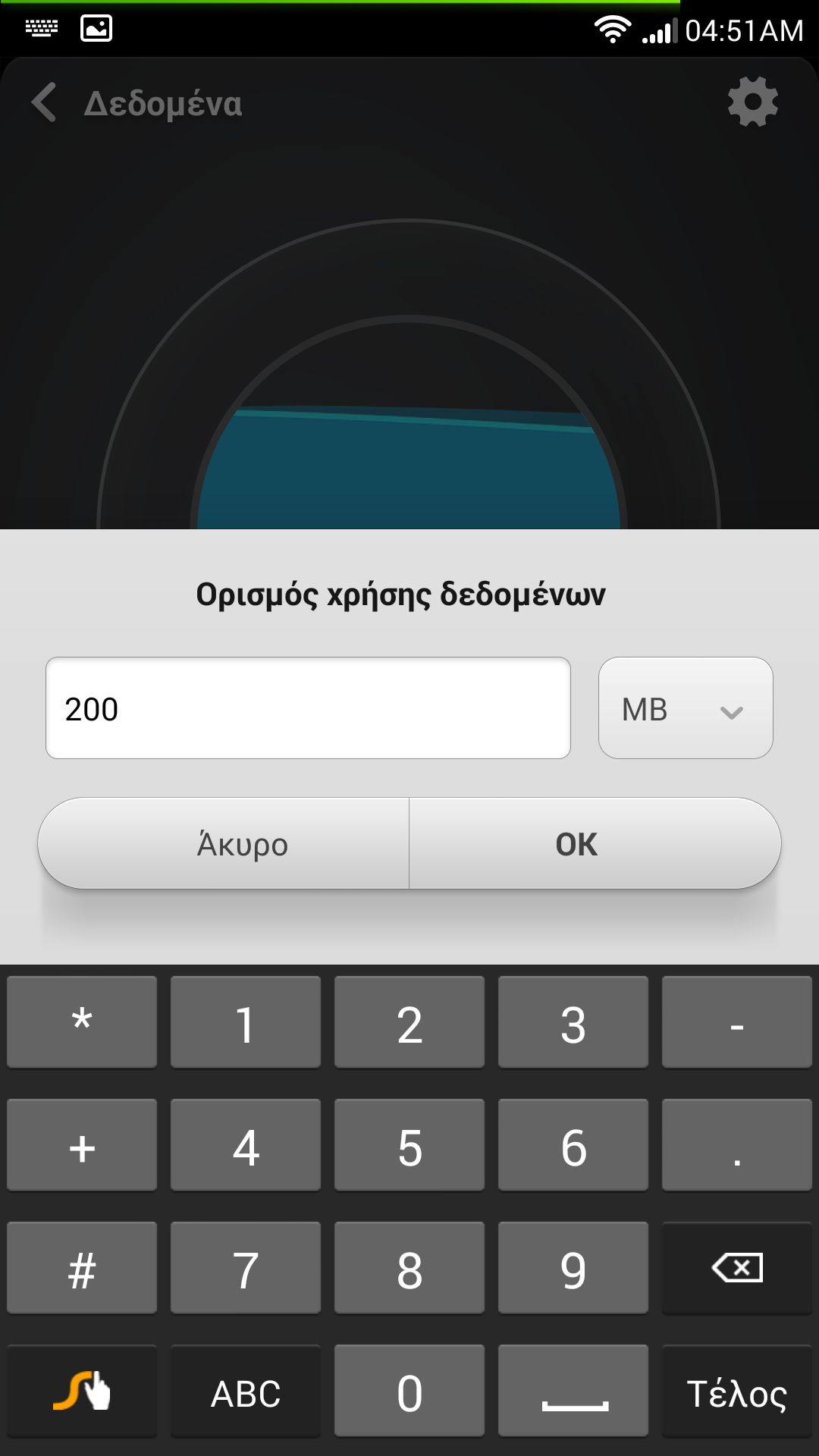Tap the Τέλος key on keyboard
819x1456 pixels.
coord(736,1392)
